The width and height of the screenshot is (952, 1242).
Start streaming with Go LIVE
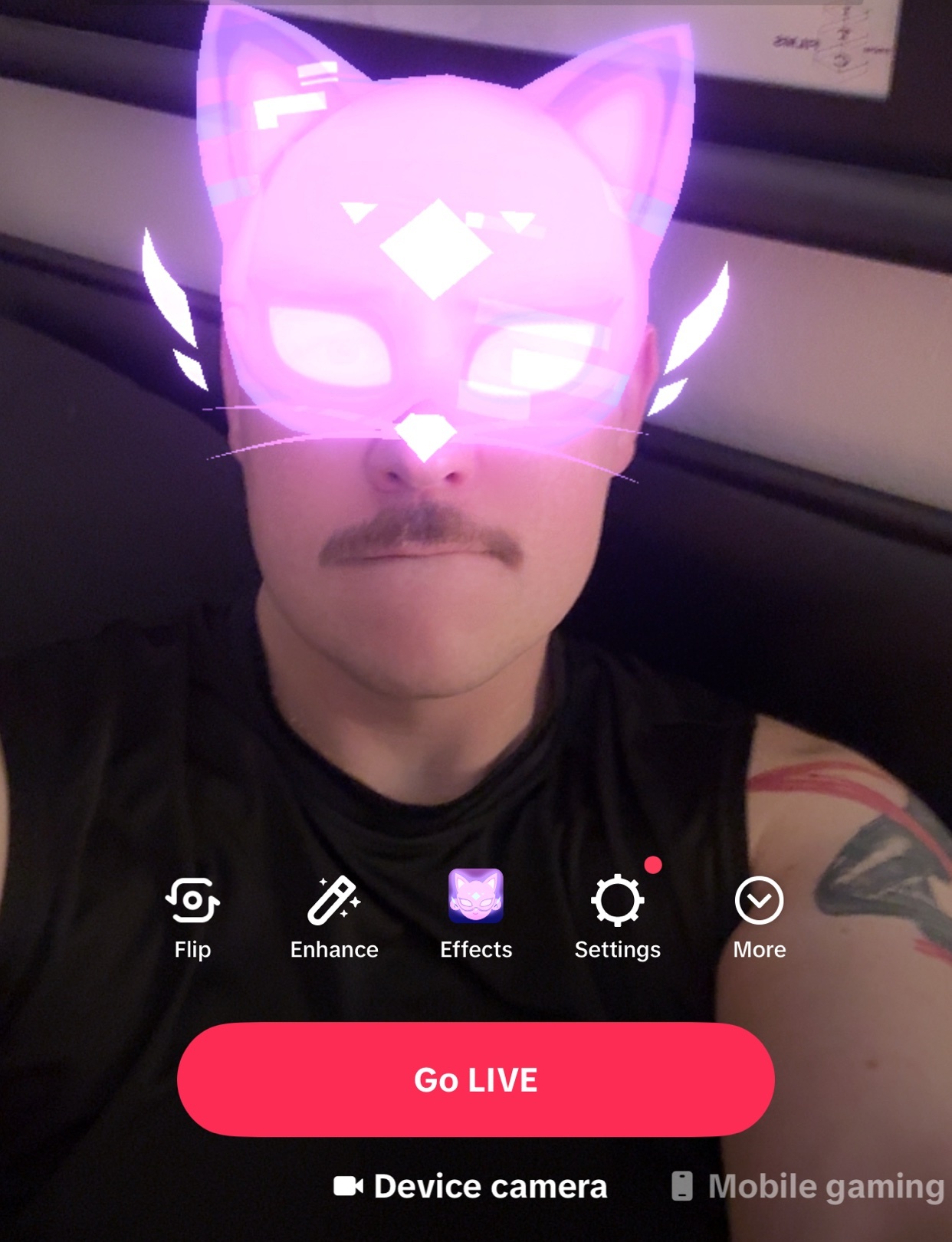(475, 1079)
